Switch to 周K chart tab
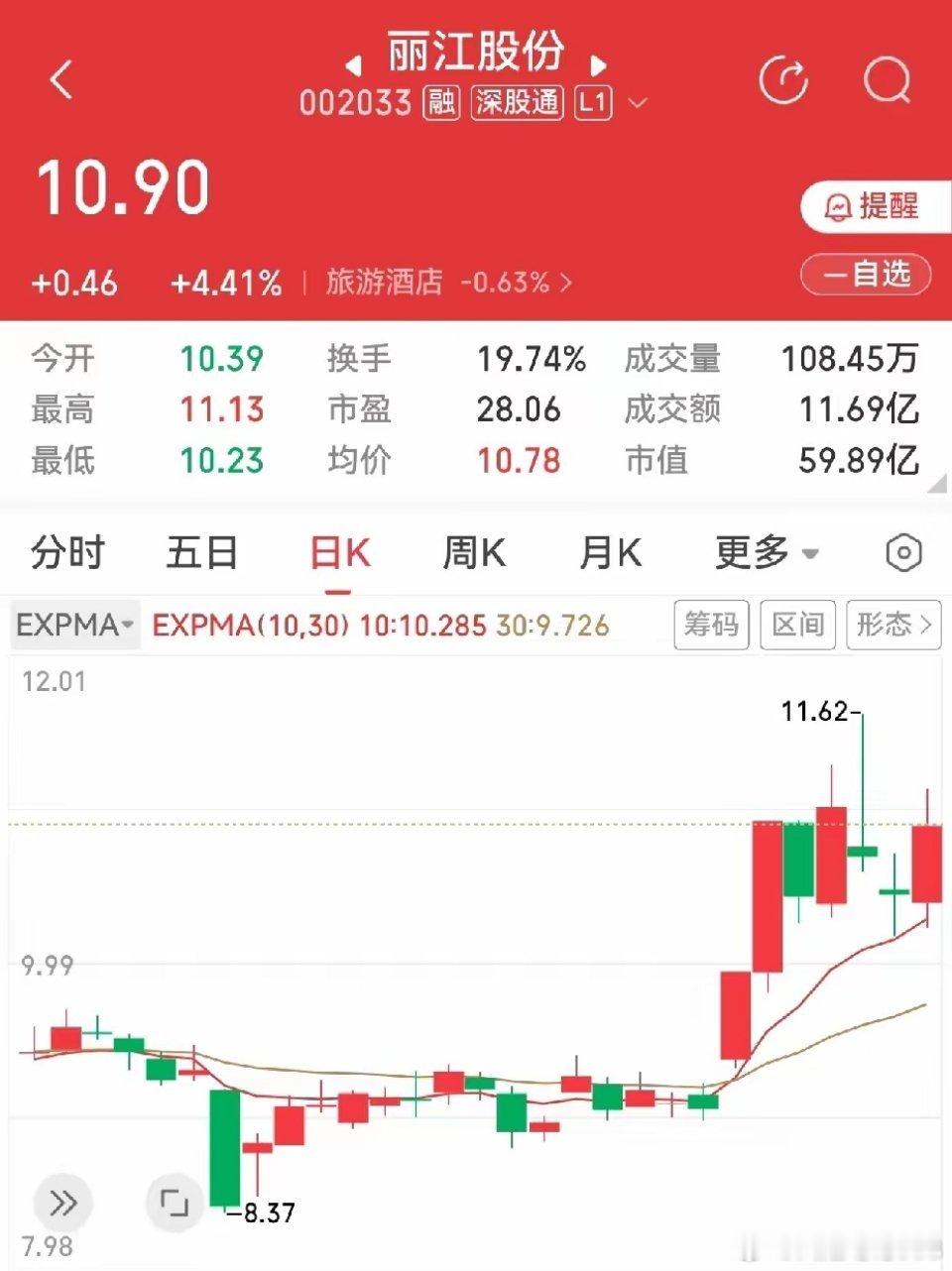Image resolution: width=952 pixels, height=1271 pixels. tap(474, 552)
